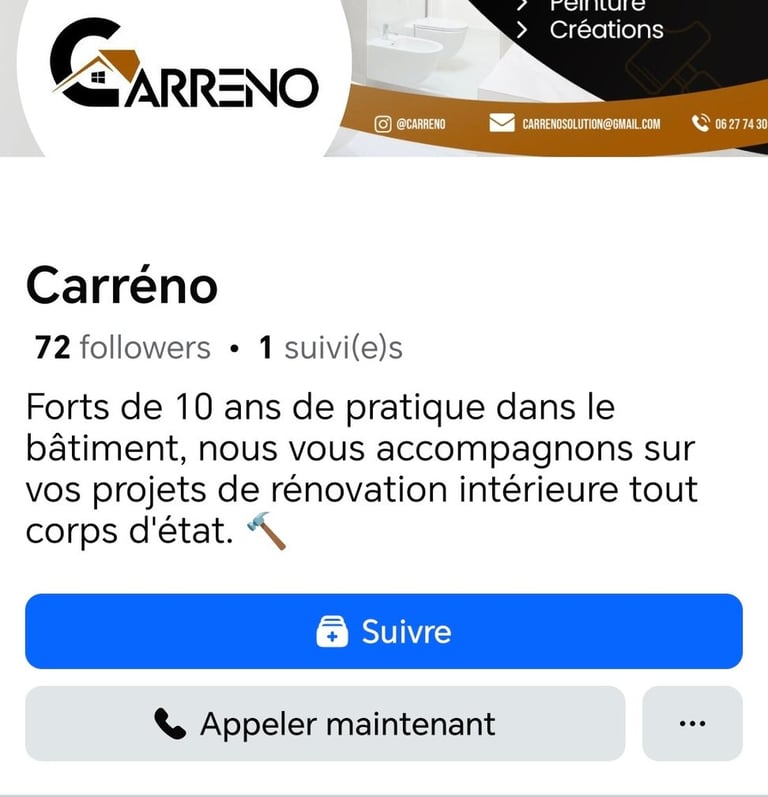Tap Appeler maintenant to call the business

pyautogui.click(x=325, y=723)
